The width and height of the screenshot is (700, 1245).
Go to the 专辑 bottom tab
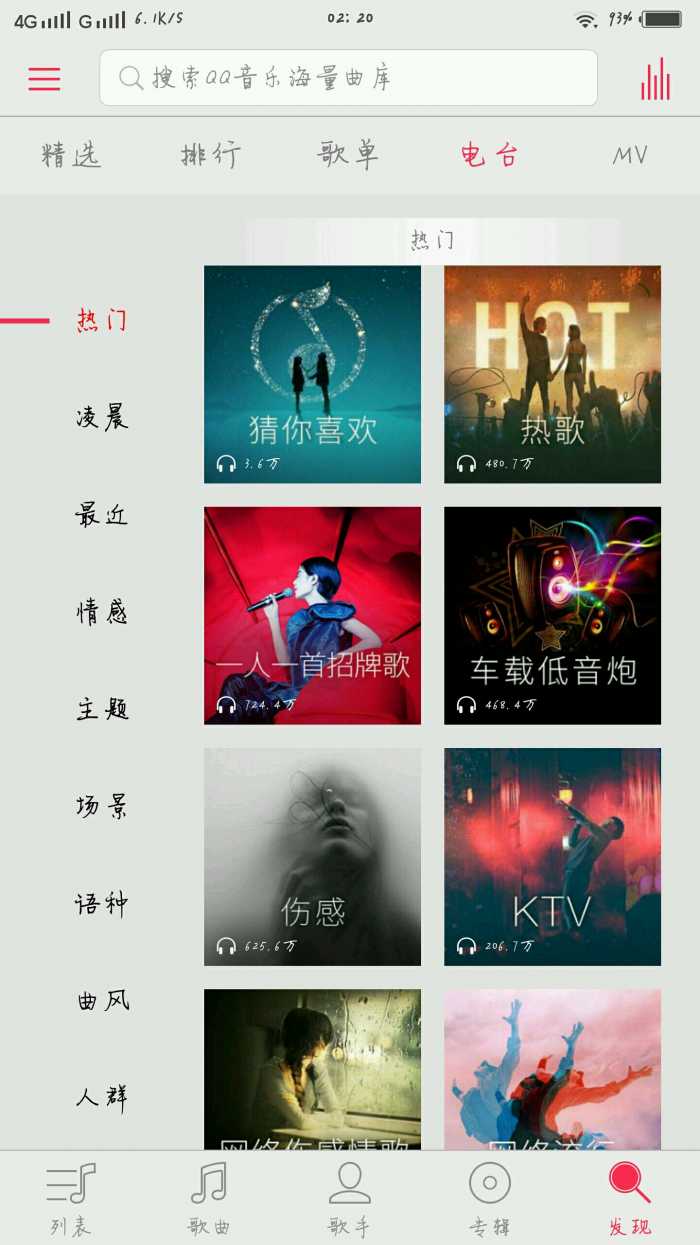[x=489, y=1198]
